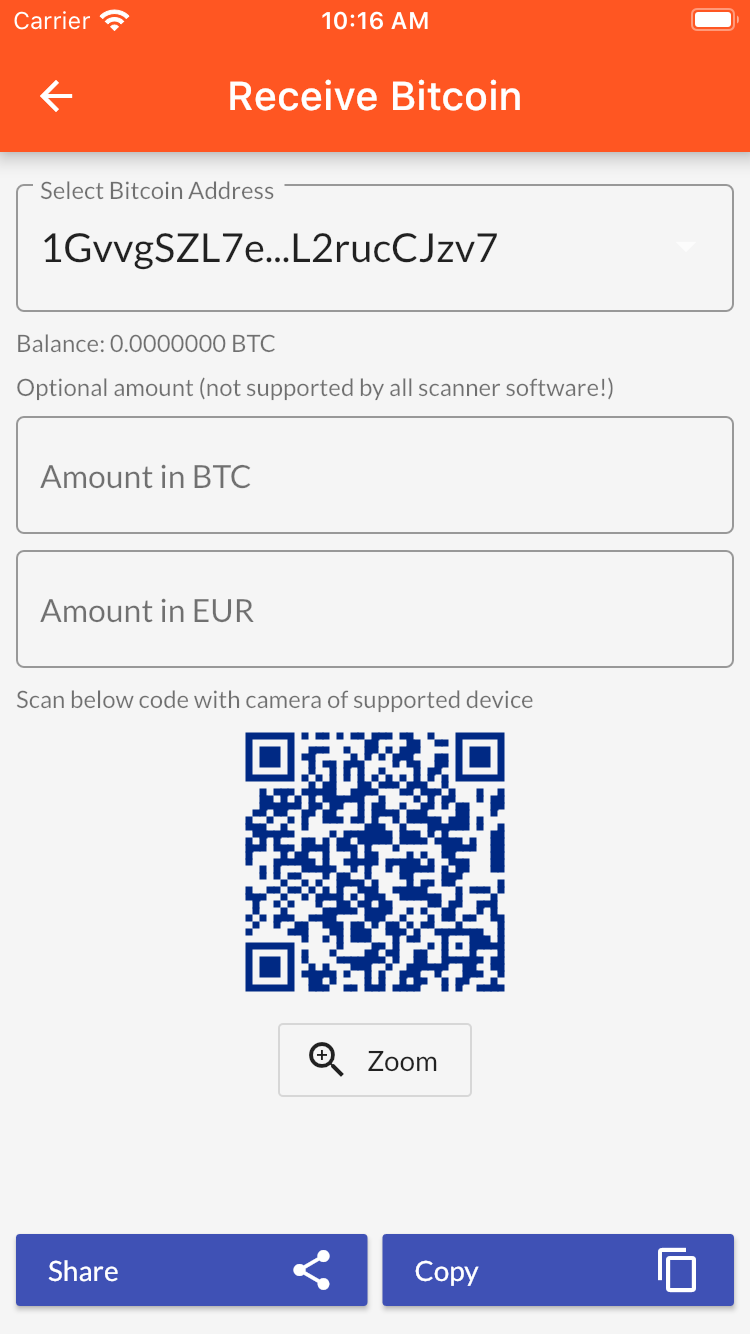Focus the Amount in BTC field
Viewport: 750px width, 1334px height.
coord(375,476)
